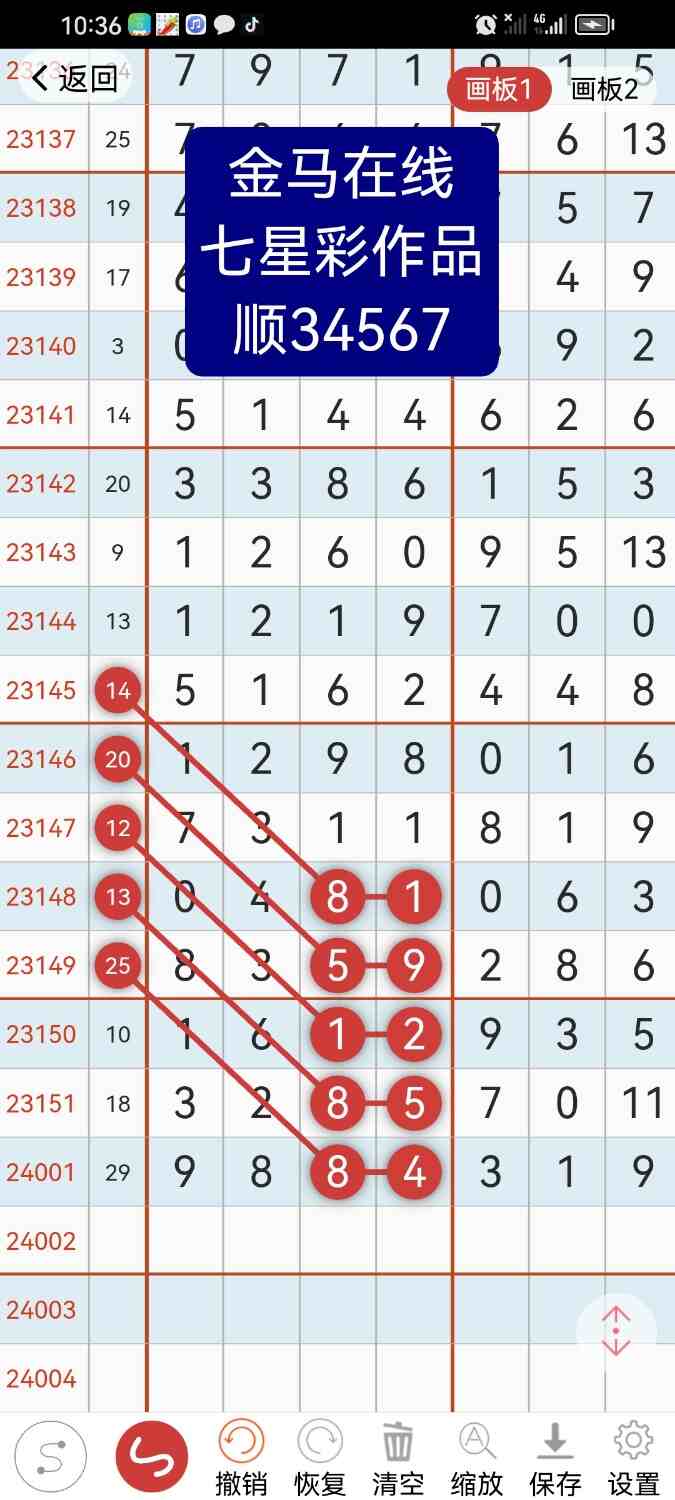The height and width of the screenshot is (1500, 675).
Task: Open the 缩放 zoom option
Action: [x=476, y=1458]
